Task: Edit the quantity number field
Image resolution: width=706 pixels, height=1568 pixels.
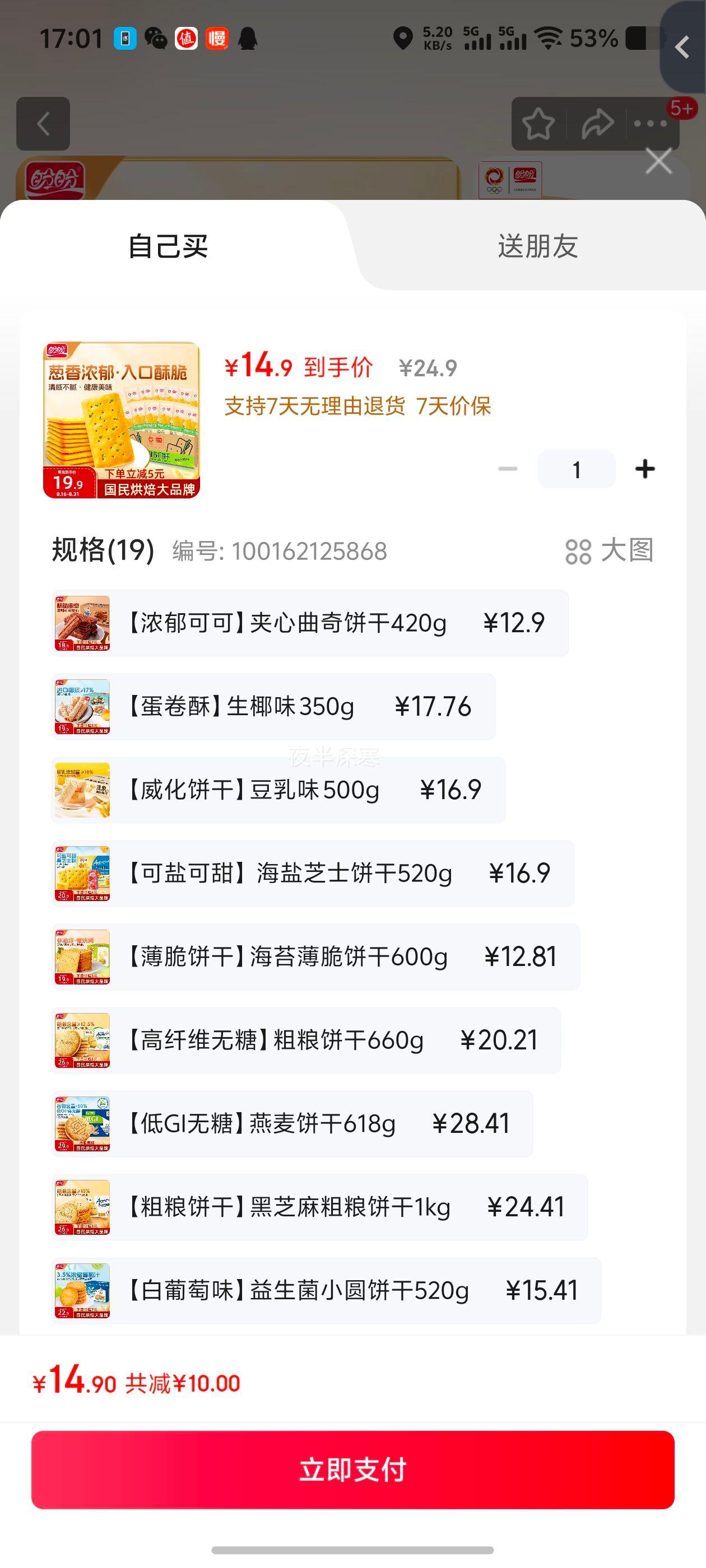Action: (x=575, y=469)
